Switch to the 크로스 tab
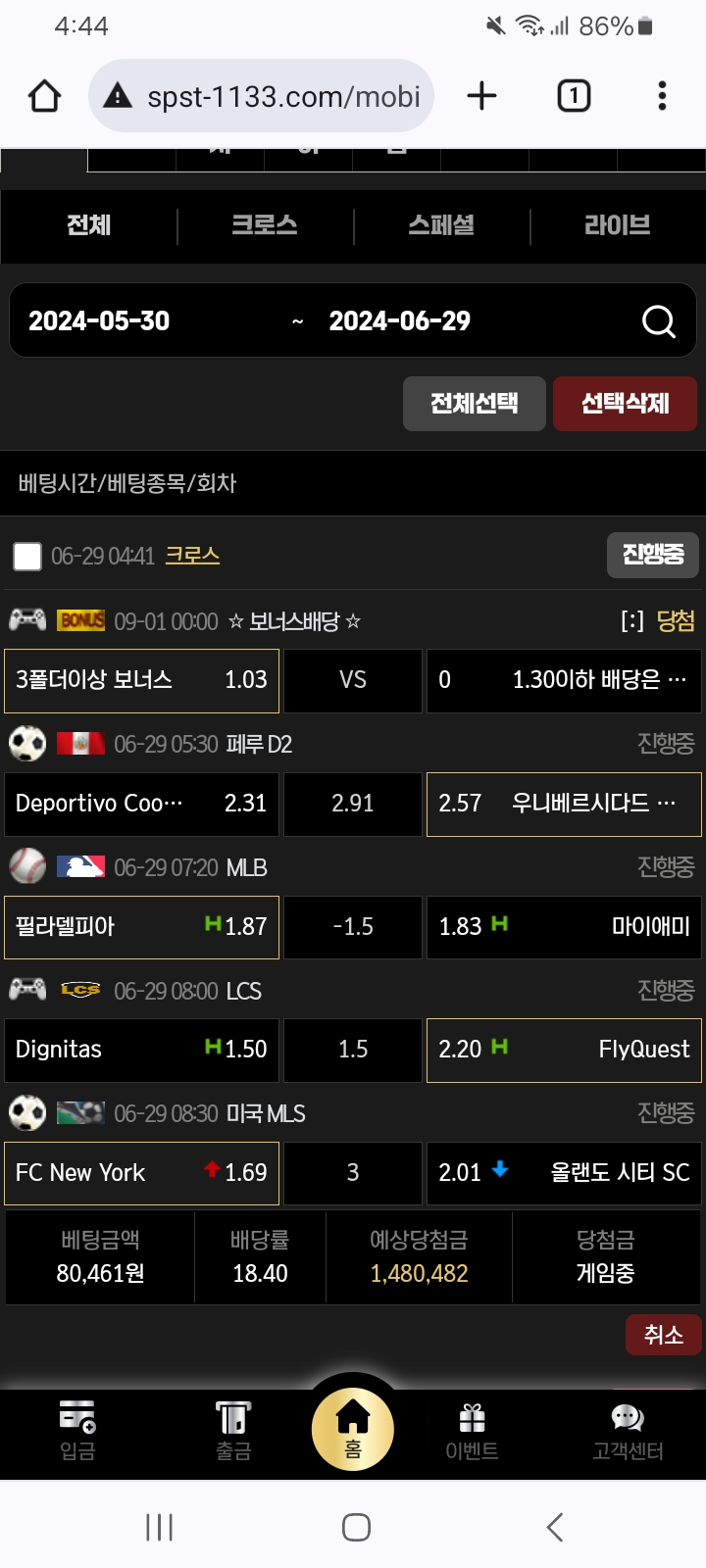Viewport: 706px width, 1568px height. (x=265, y=225)
